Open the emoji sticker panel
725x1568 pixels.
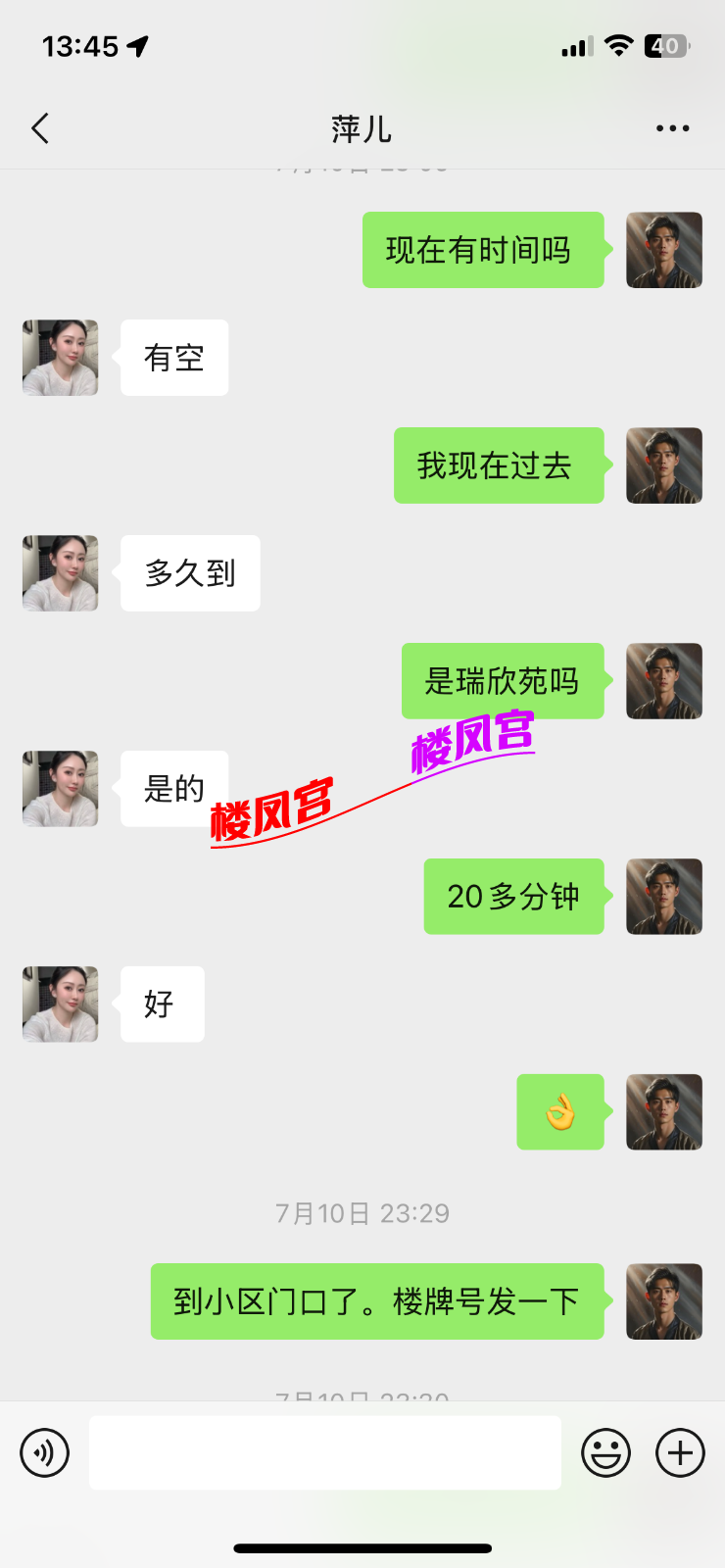click(x=605, y=1452)
